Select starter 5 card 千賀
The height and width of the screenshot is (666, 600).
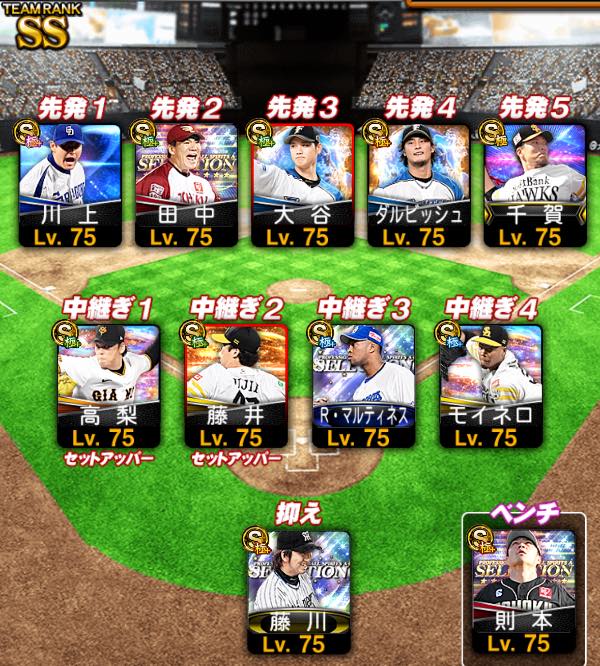point(535,185)
